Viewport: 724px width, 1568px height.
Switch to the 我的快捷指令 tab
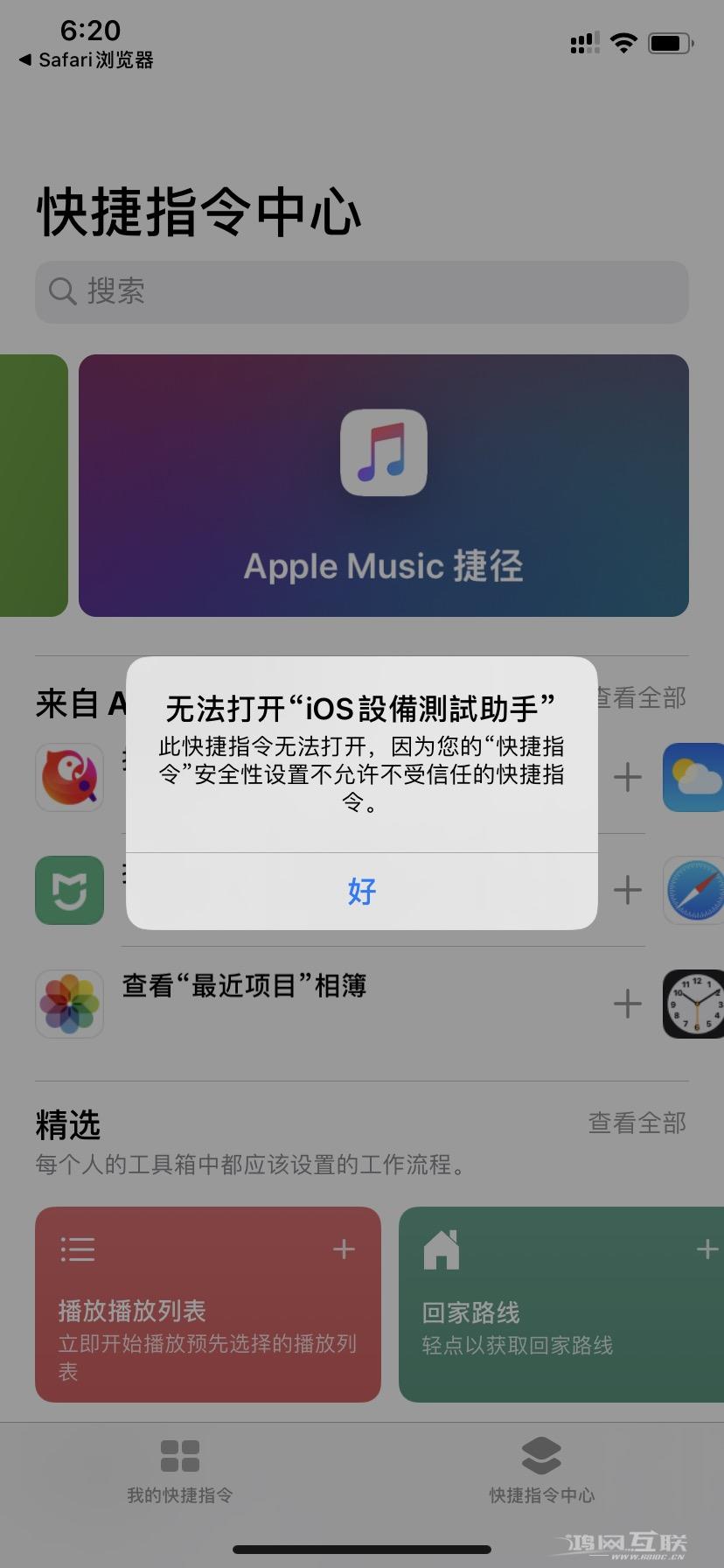[x=180, y=1470]
